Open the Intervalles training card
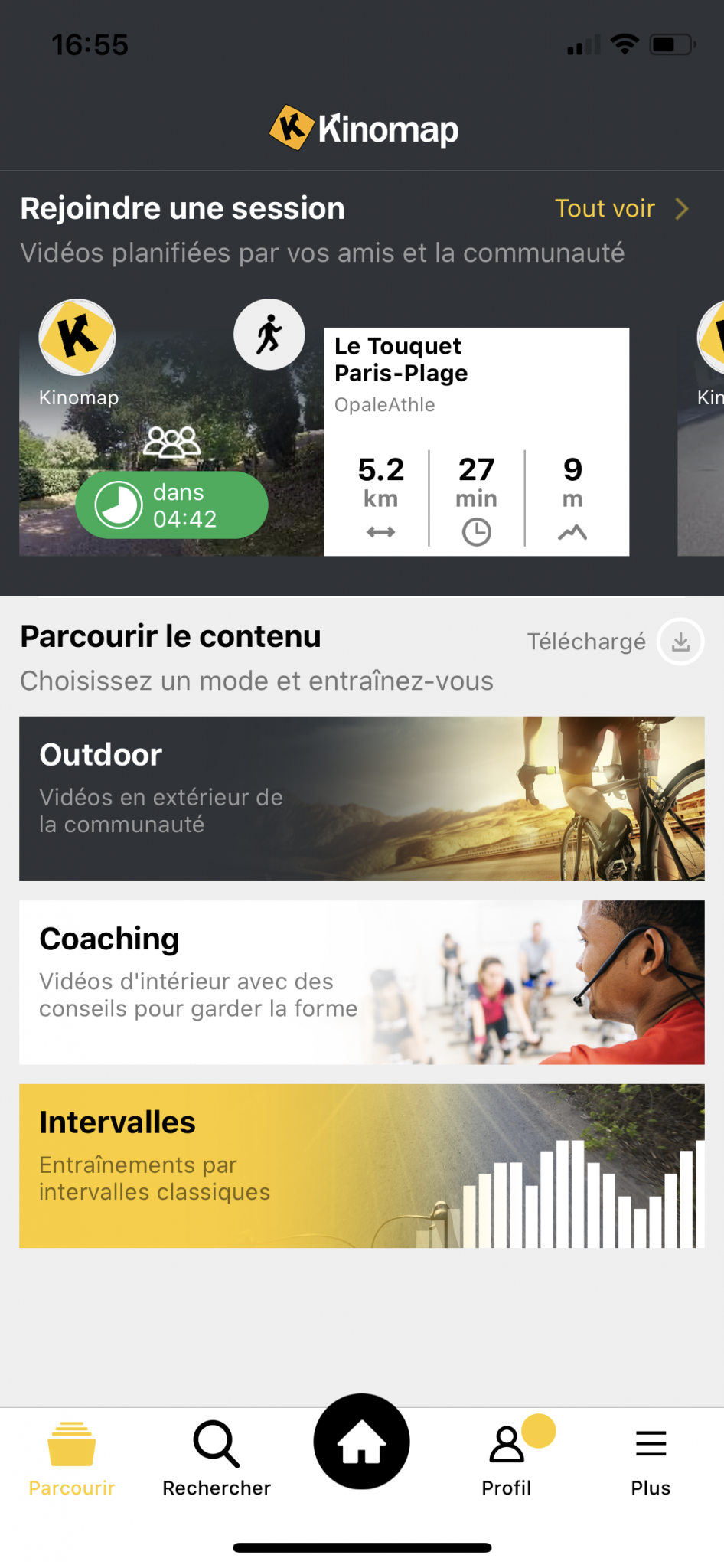This screenshot has height=1568, width=724. pyautogui.click(x=361, y=1165)
